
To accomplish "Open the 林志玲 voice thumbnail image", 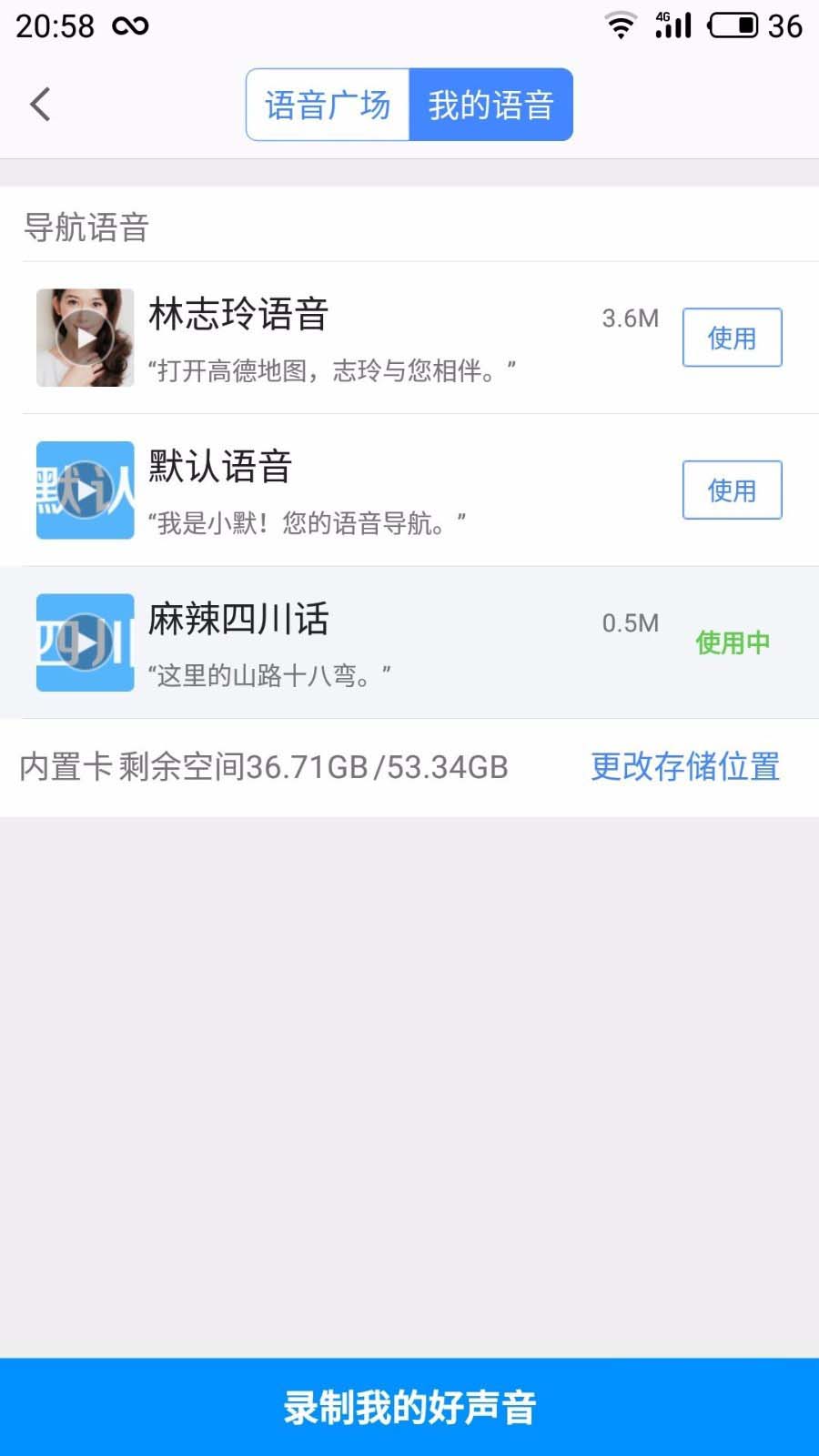I will point(85,338).
